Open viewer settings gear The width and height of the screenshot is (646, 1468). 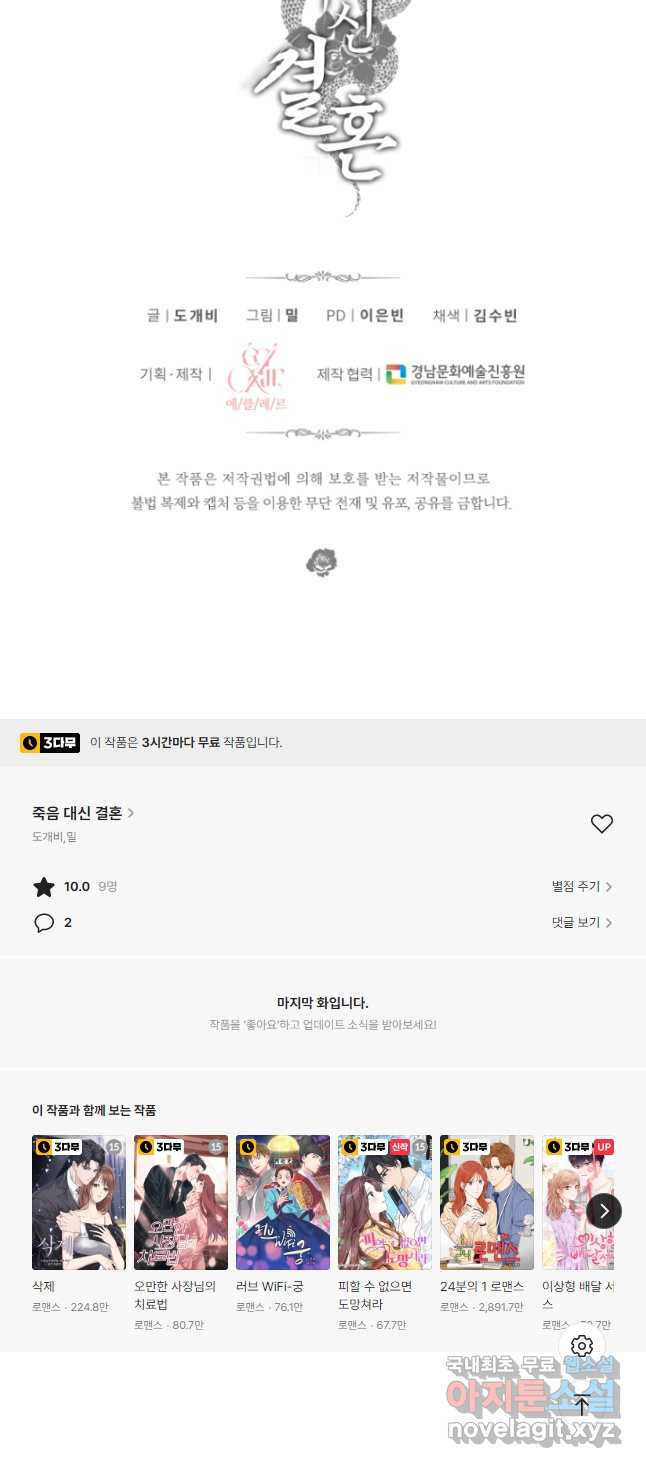pyautogui.click(x=582, y=1346)
